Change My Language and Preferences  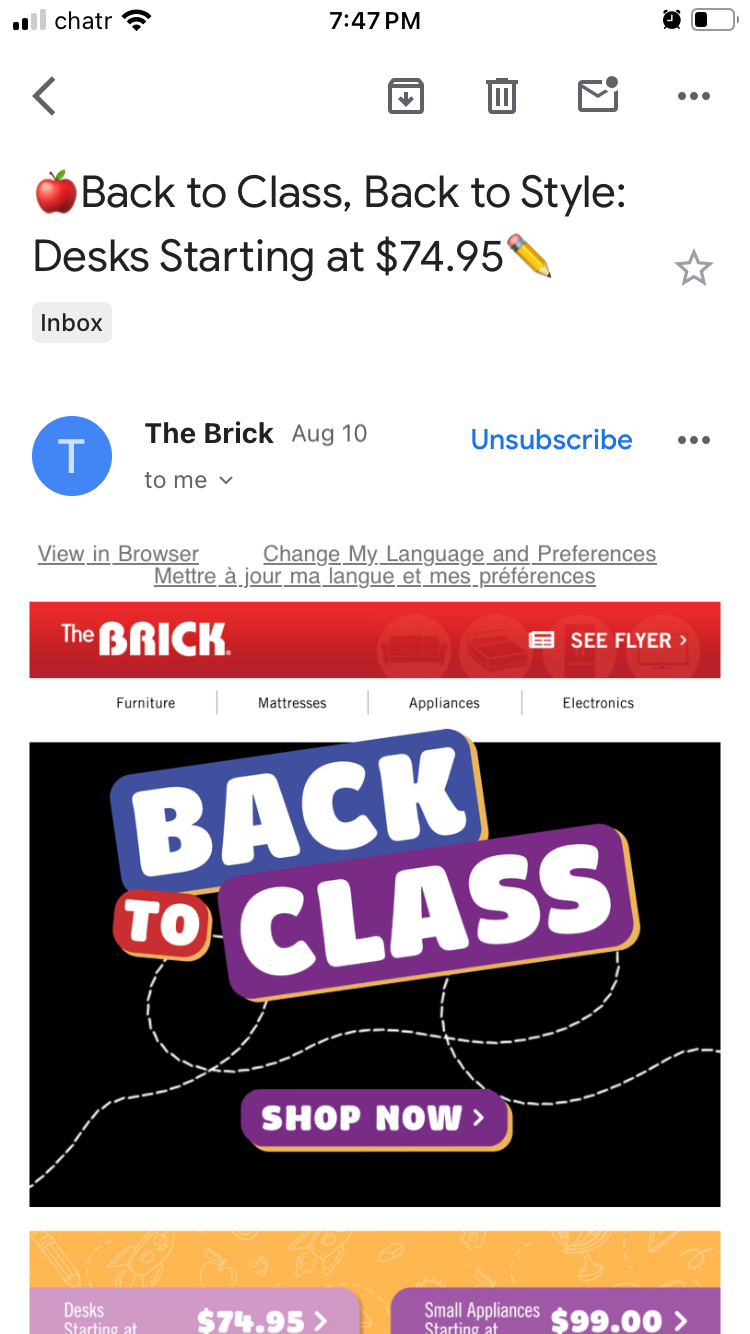click(459, 554)
